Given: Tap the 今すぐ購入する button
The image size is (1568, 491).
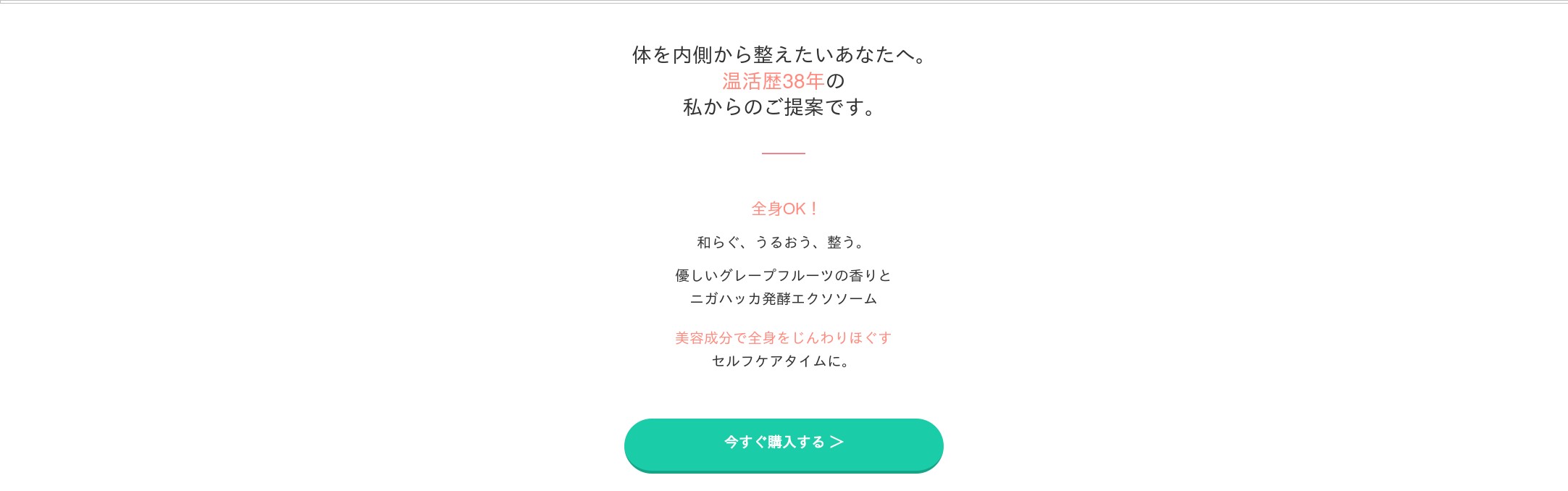Looking at the screenshot, I should (x=784, y=444).
